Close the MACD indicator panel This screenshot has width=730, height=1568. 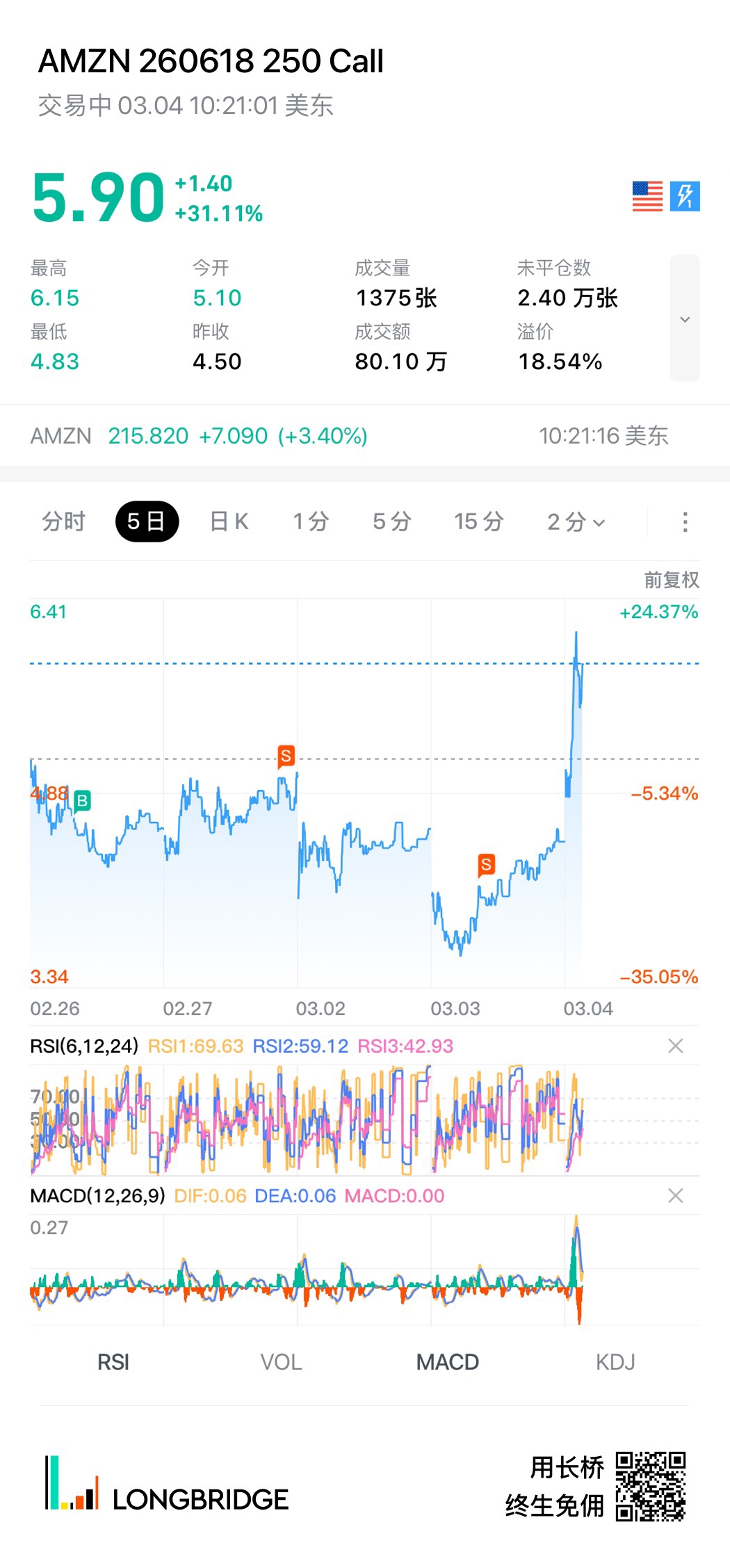[675, 1195]
